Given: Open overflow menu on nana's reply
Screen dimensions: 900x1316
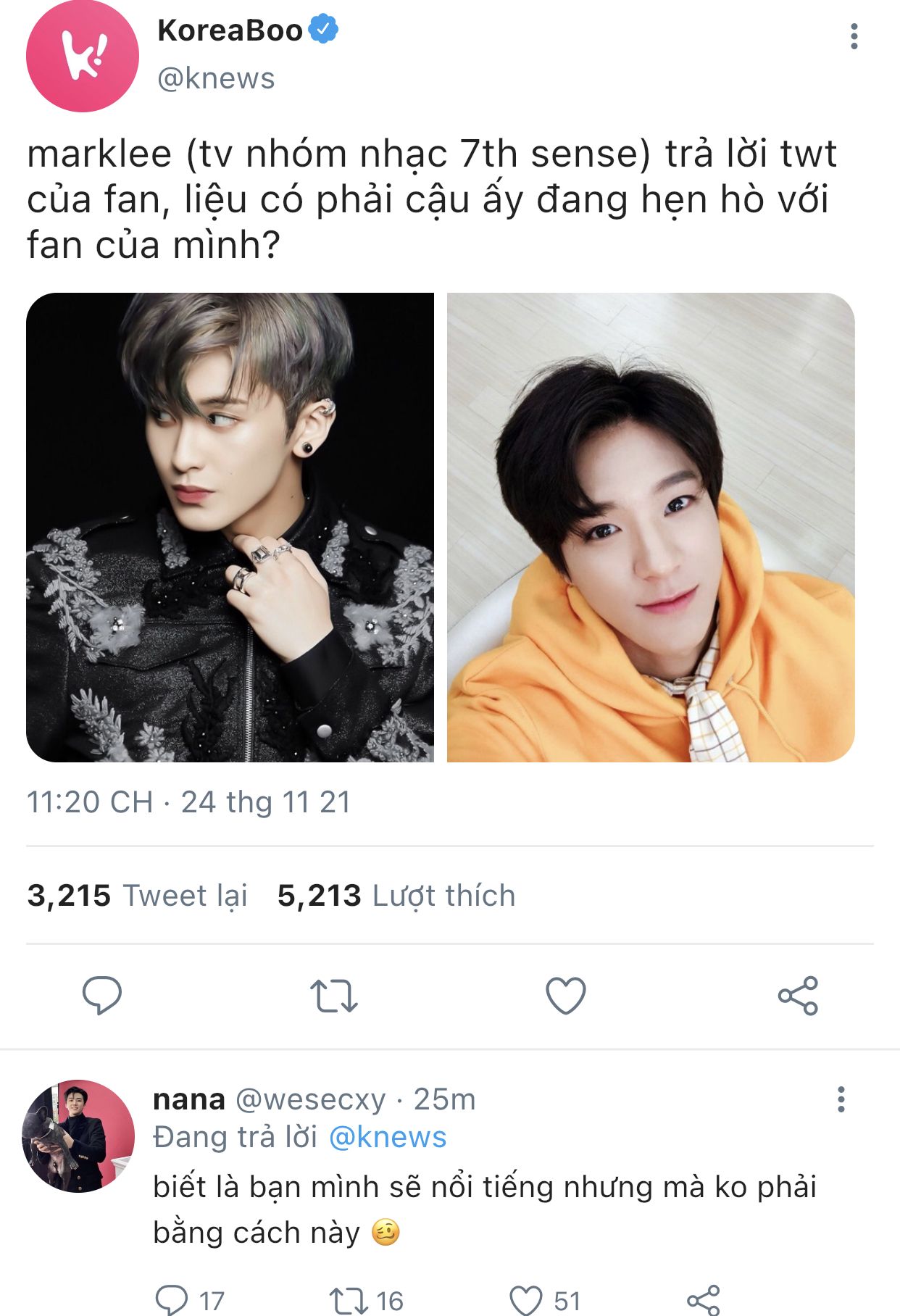Looking at the screenshot, I should click(x=841, y=1099).
